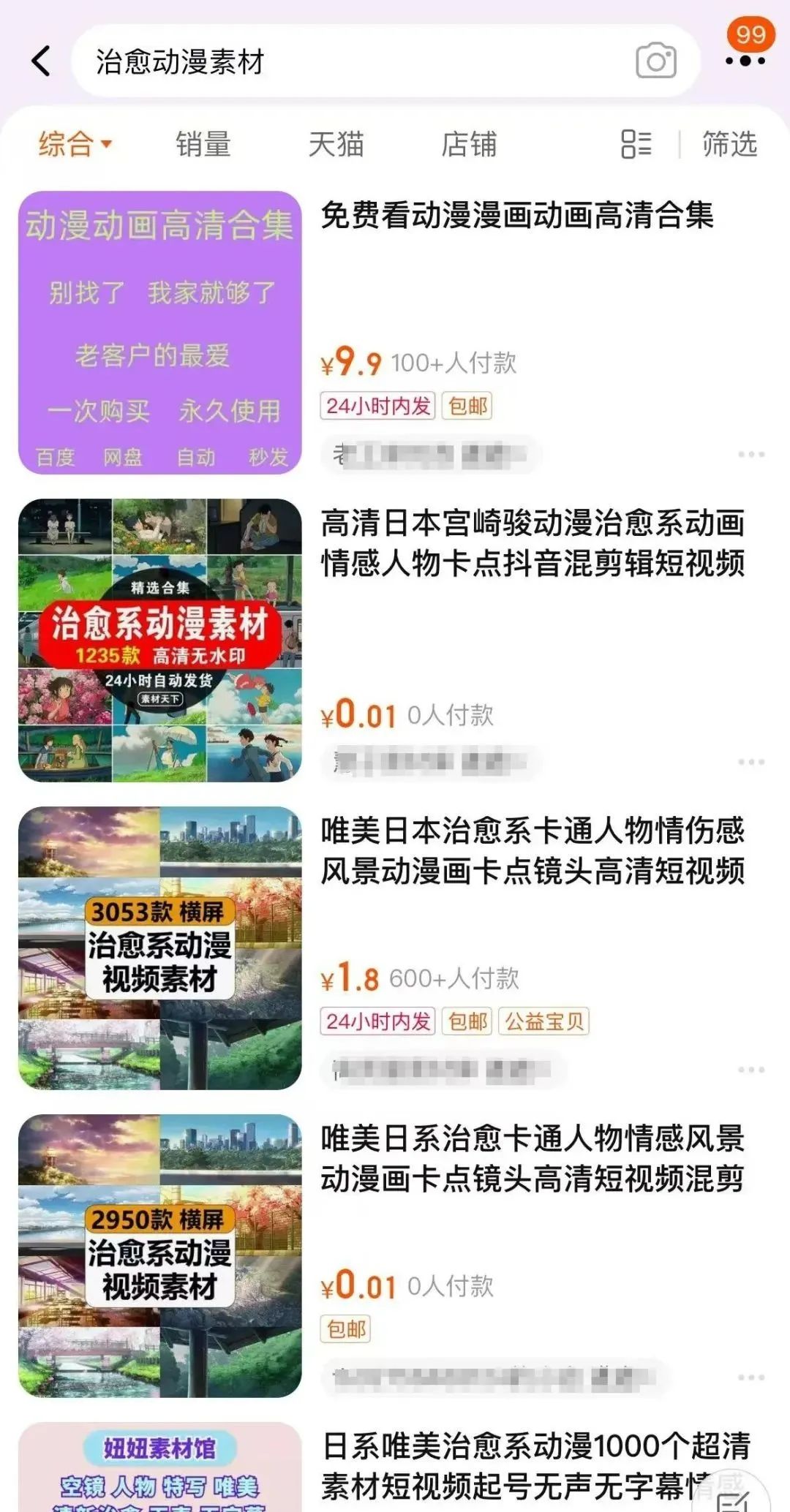This screenshot has height=1512, width=790.
Task: Expand the 综合 sort dropdown
Action: coord(75,144)
